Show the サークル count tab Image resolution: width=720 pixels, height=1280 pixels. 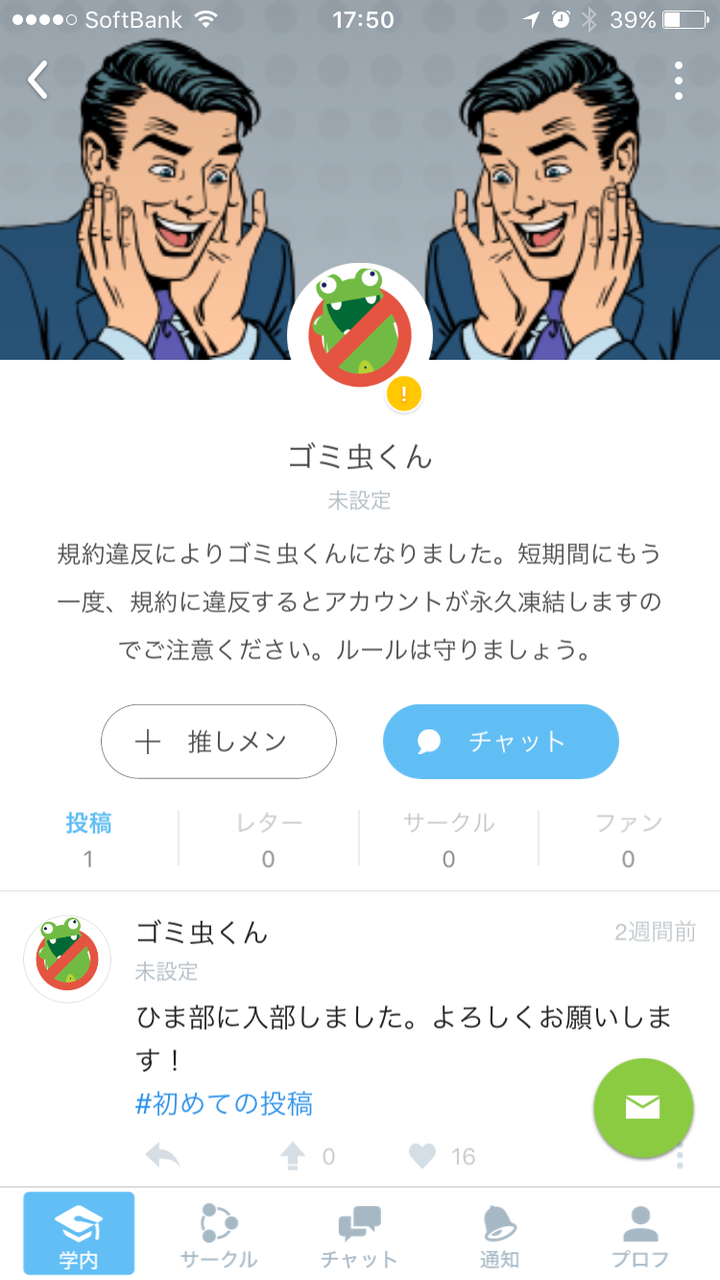coord(448,838)
